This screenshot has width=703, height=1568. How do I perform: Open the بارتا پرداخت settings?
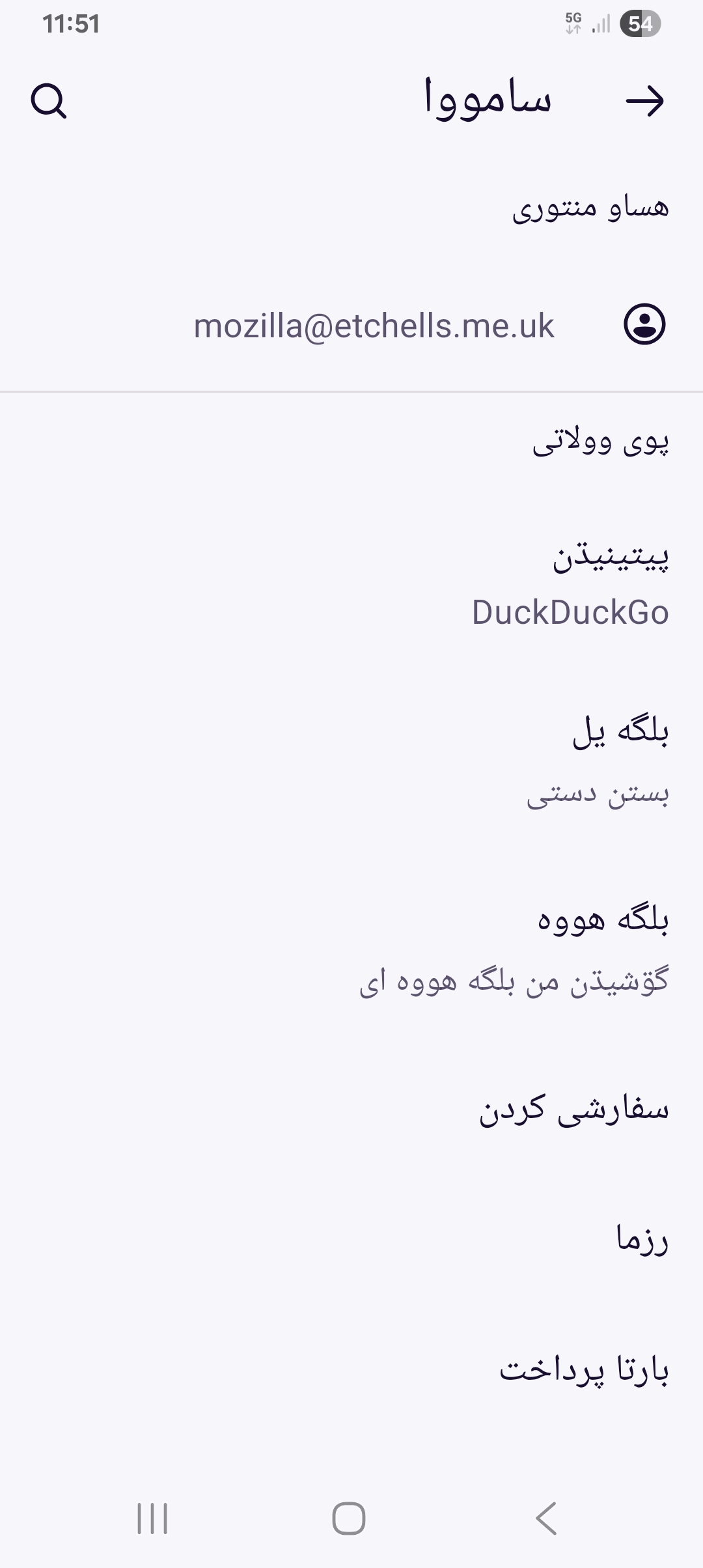coord(351,1369)
